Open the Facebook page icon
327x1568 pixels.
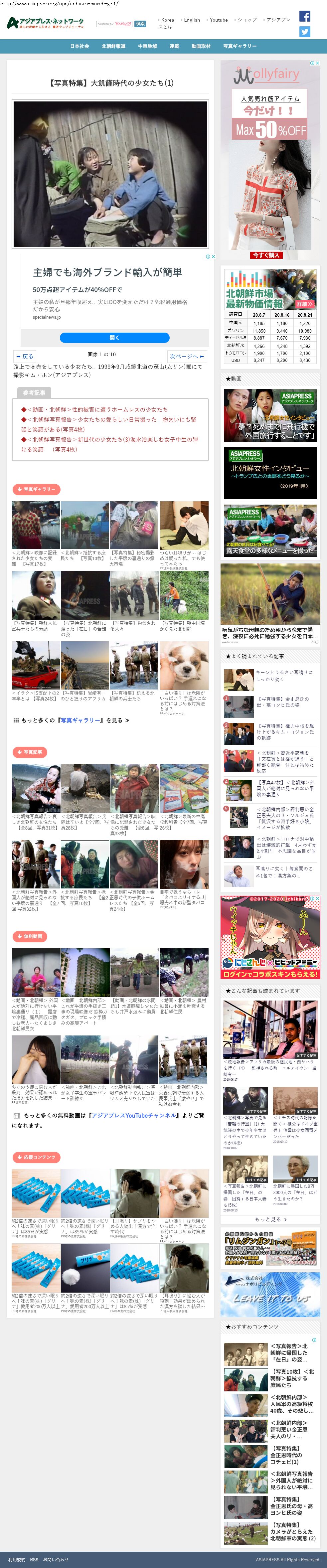(305, 16)
